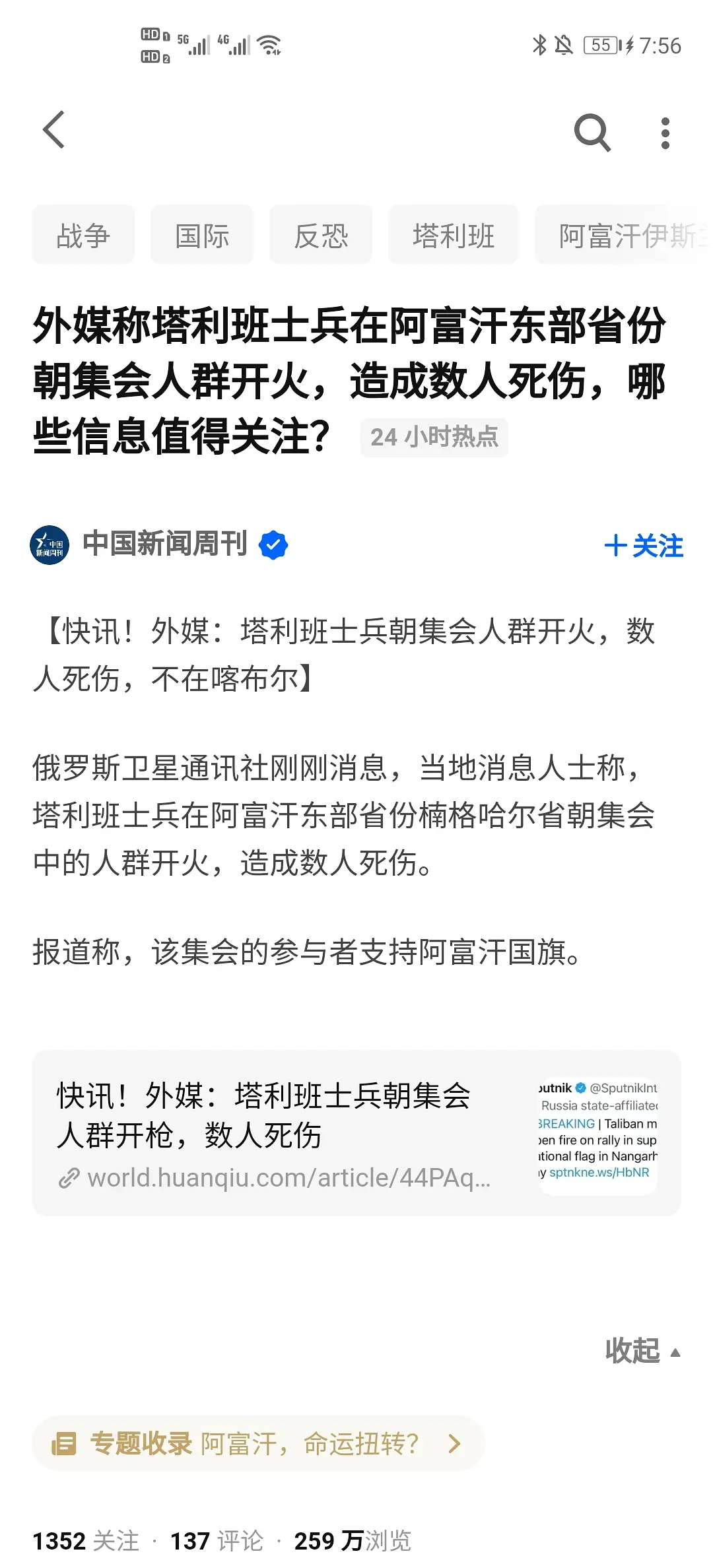Open the 24 小时热点 badge
This screenshot has height=1568, width=713.
click(x=434, y=437)
